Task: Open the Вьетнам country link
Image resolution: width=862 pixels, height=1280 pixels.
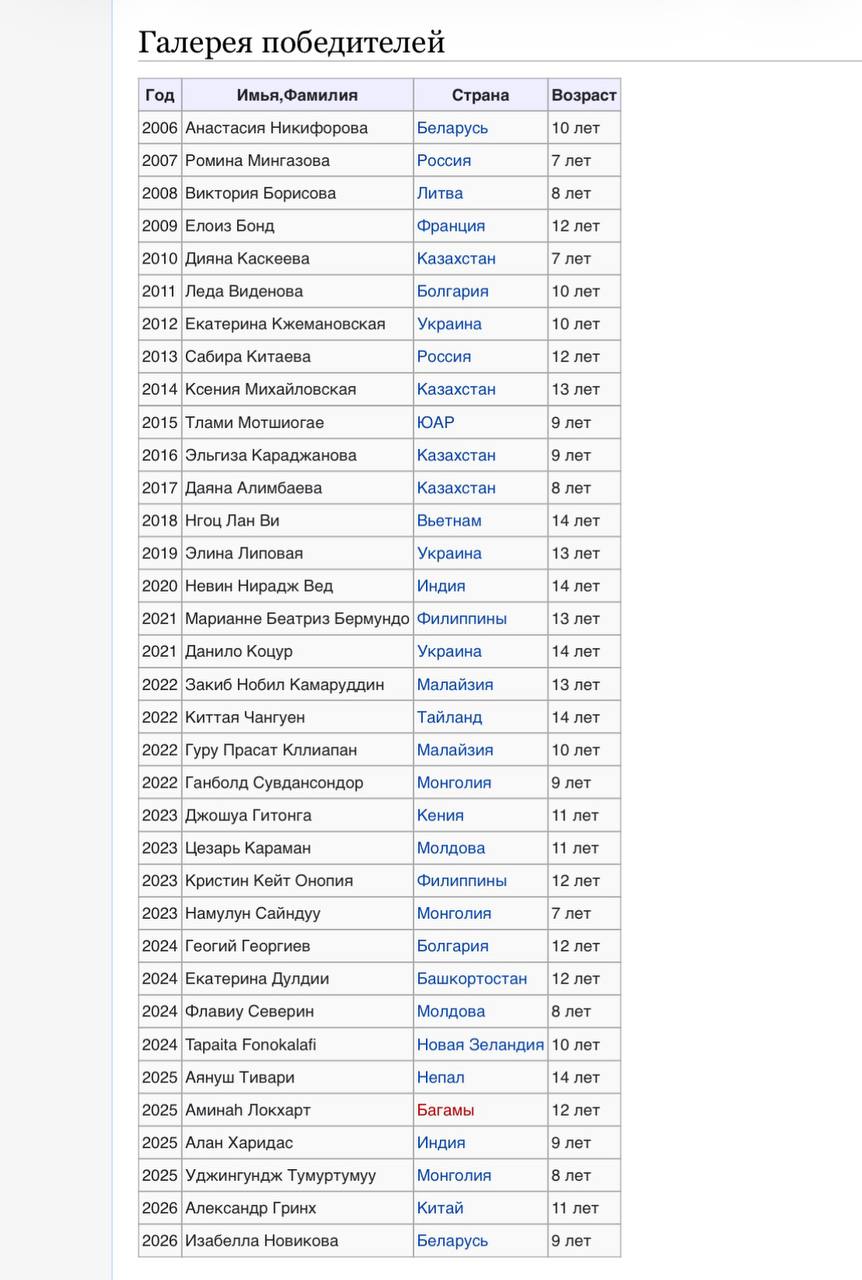Action: [x=449, y=520]
